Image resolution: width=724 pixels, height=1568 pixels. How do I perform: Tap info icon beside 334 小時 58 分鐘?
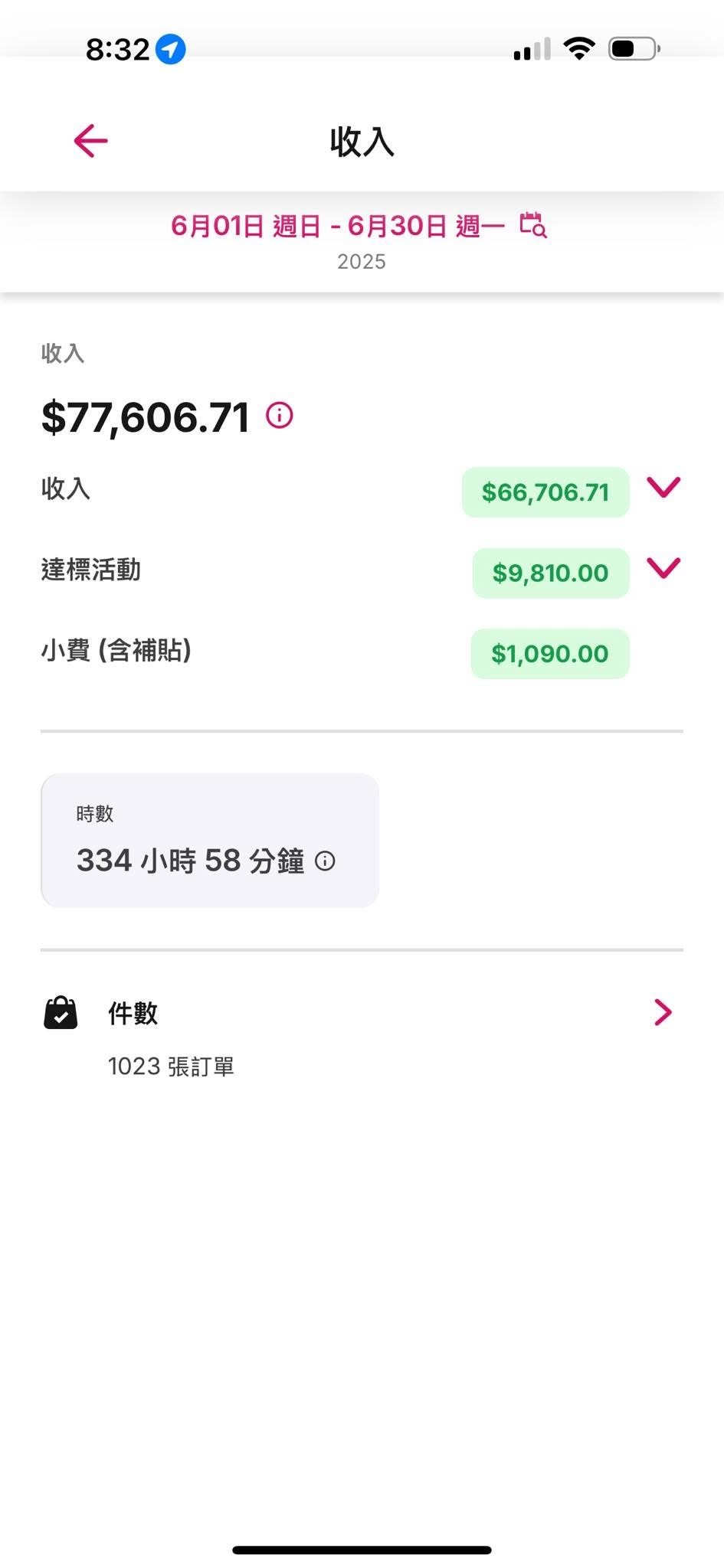[325, 861]
